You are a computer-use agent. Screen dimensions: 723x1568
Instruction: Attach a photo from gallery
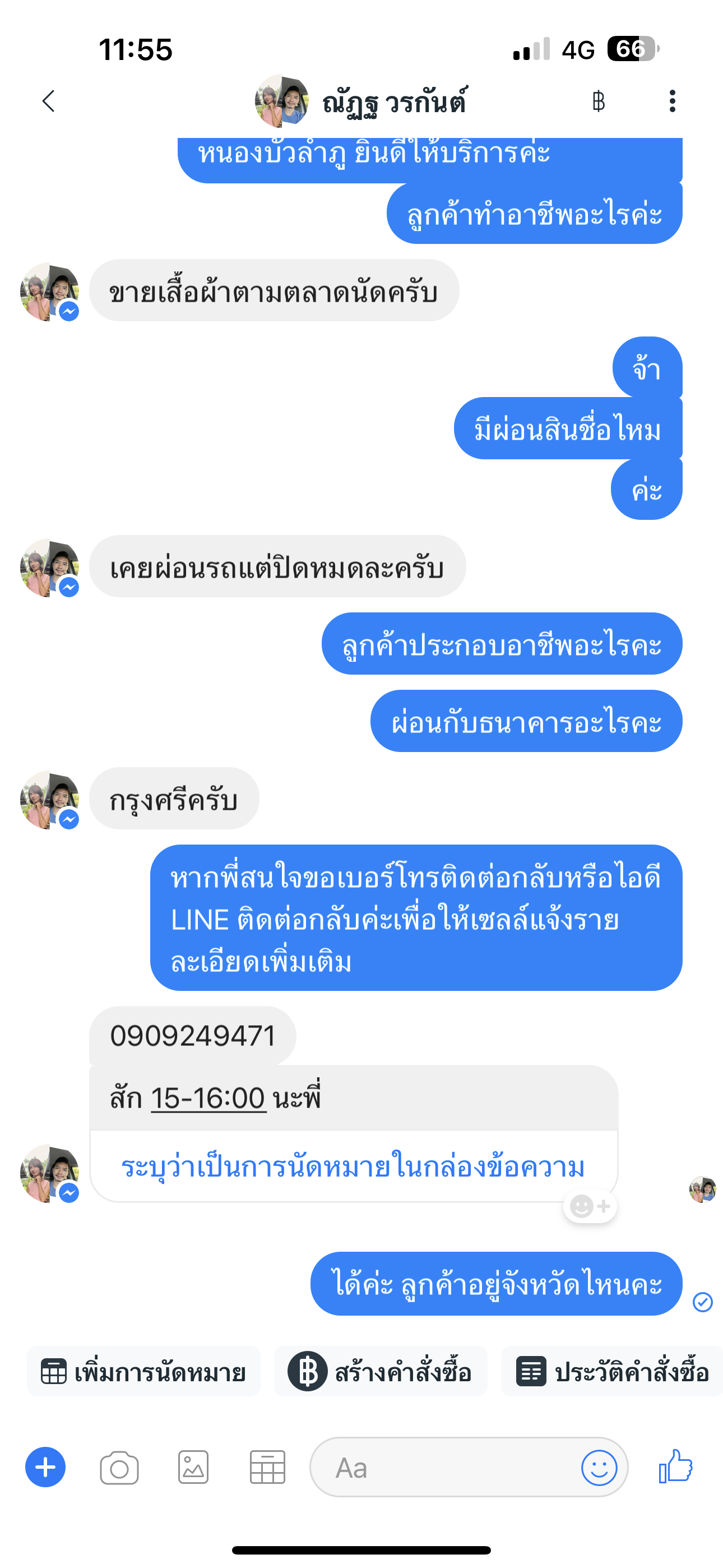[193, 1468]
